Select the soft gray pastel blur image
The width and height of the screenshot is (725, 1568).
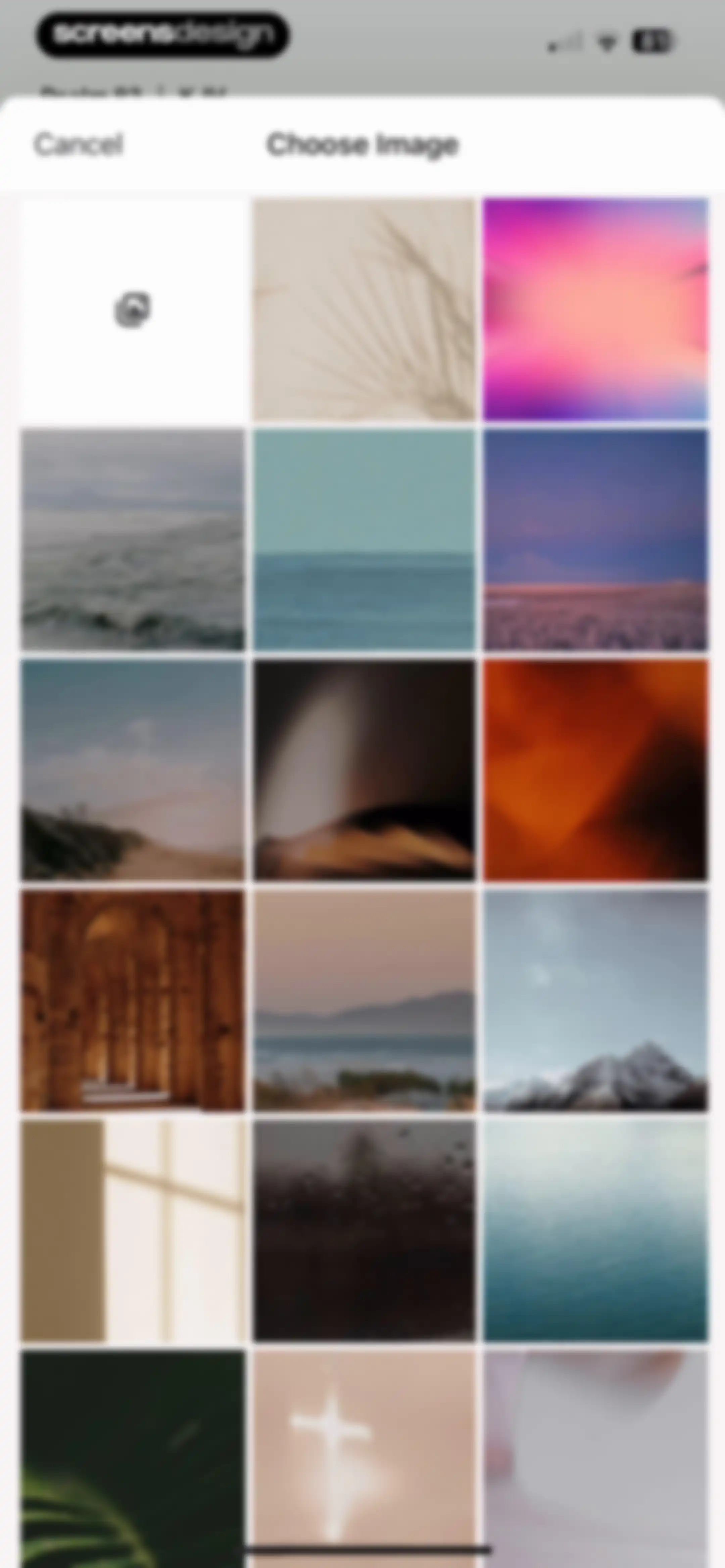click(x=595, y=1459)
